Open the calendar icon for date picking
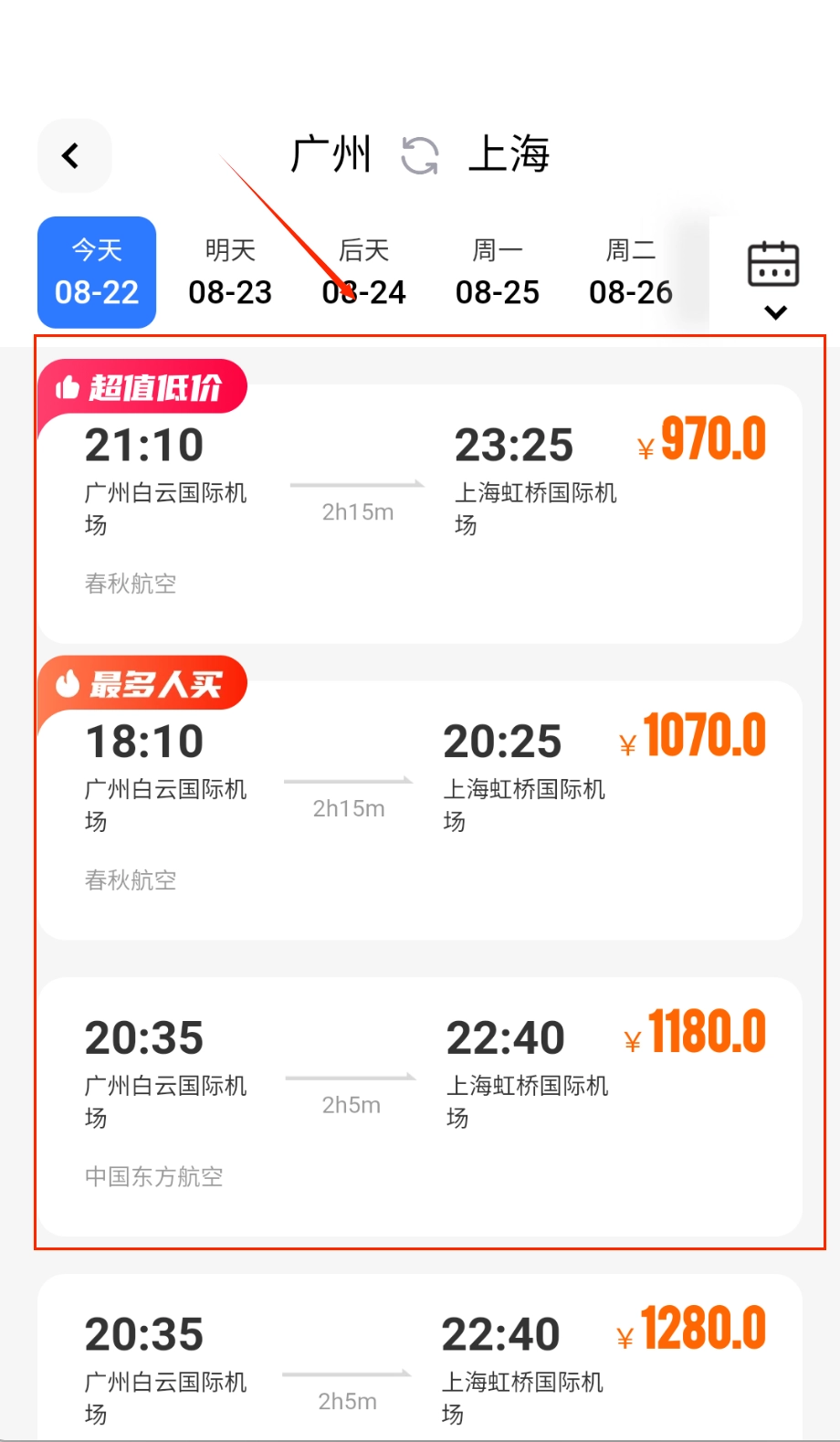Screen dimensions: 840x1442 click(x=772, y=265)
